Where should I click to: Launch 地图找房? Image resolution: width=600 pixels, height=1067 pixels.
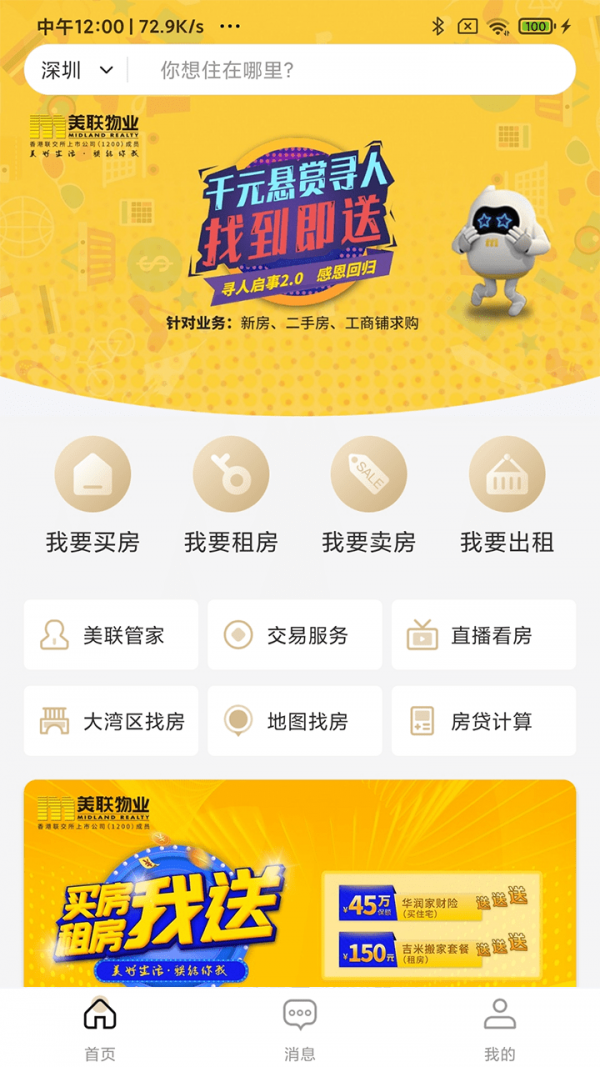(x=295, y=721)
